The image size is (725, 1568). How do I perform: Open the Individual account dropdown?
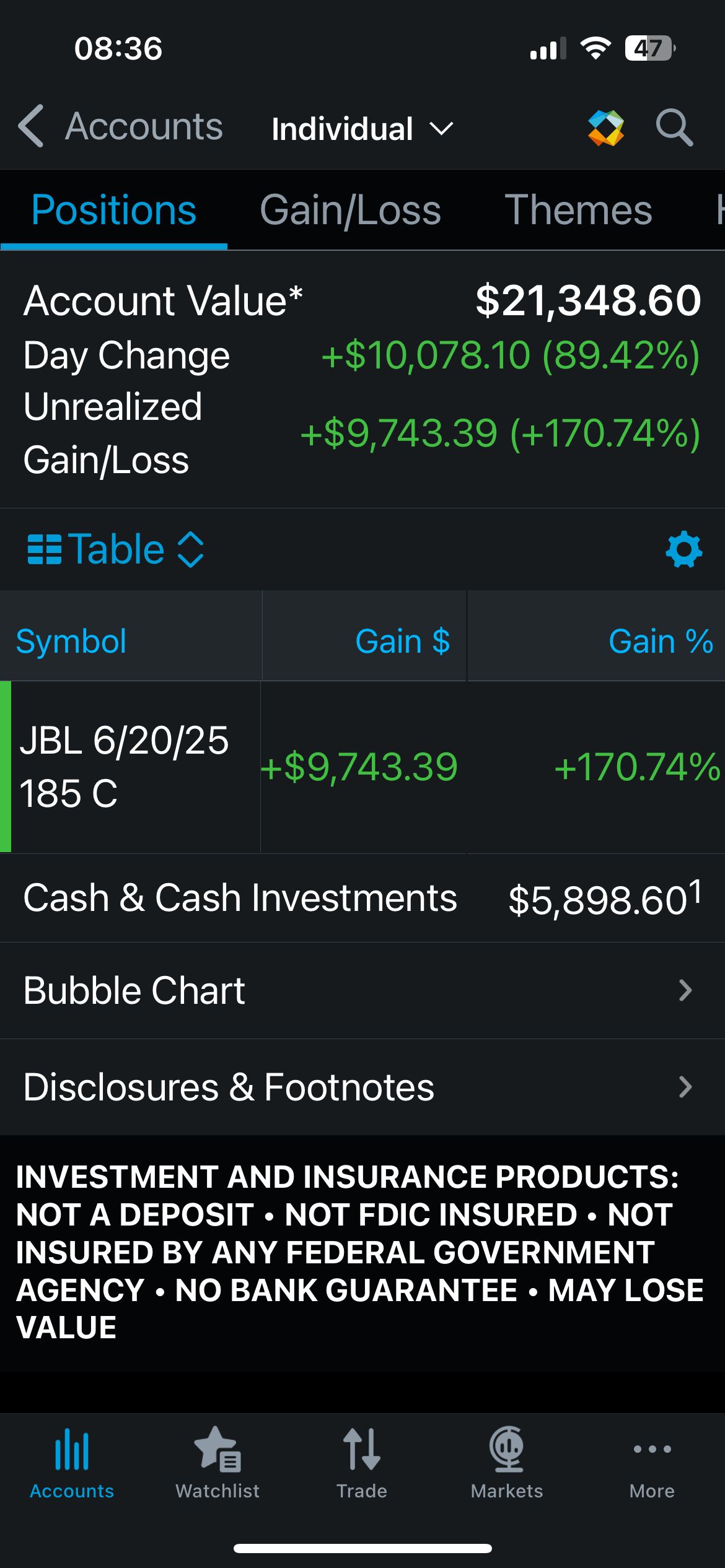[x=362, y=129]
